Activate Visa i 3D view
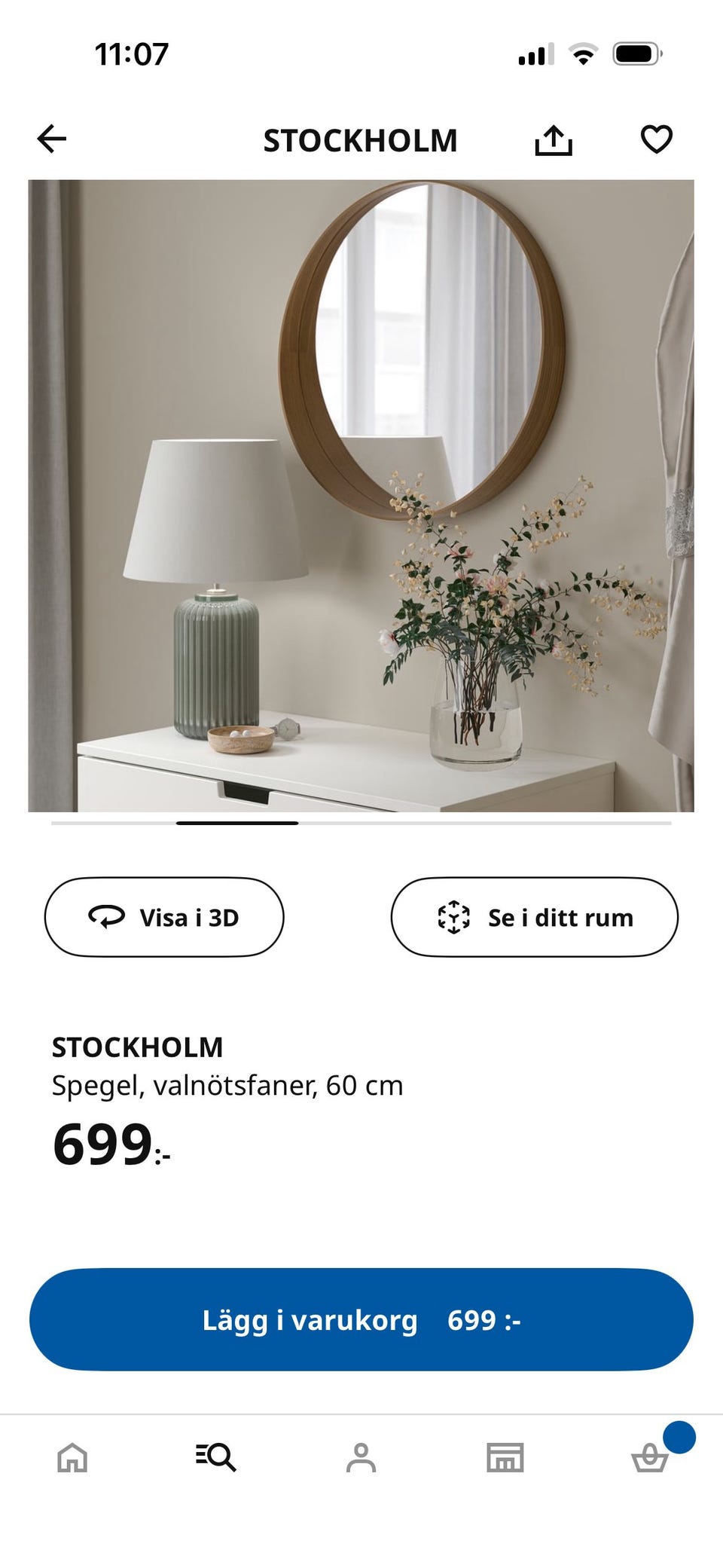 tap(163, 918)
